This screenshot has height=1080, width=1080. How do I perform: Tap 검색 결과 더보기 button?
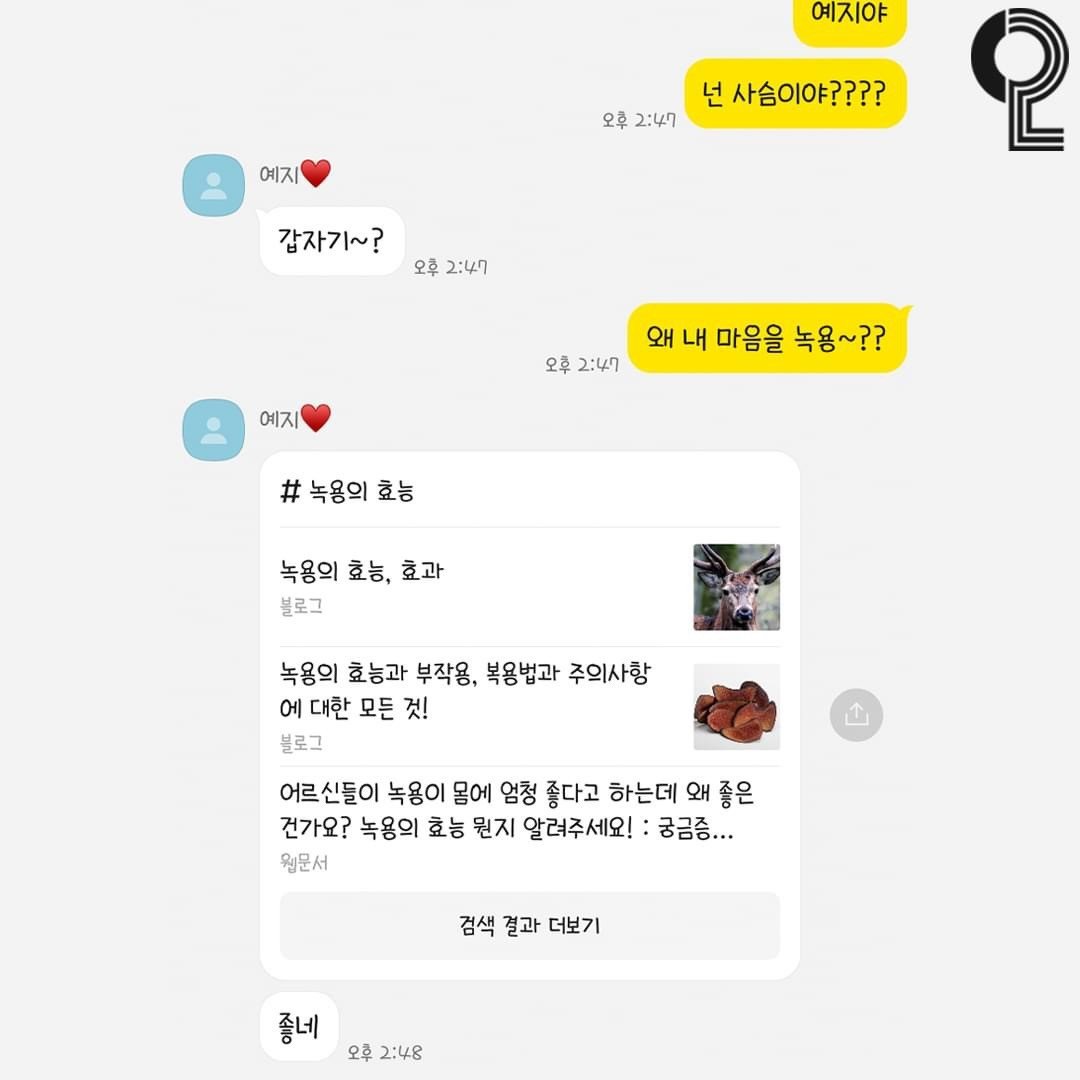click(x=529, y=925)
